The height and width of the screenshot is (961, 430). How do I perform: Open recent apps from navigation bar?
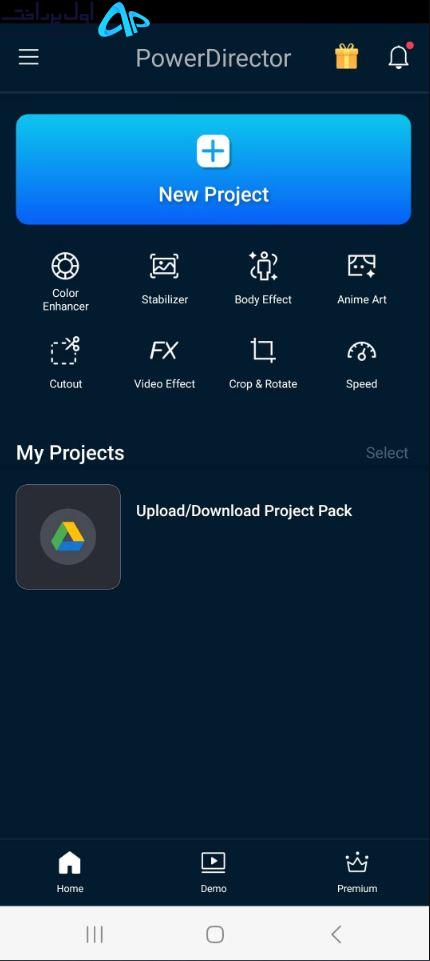click(x=94, y=934)
